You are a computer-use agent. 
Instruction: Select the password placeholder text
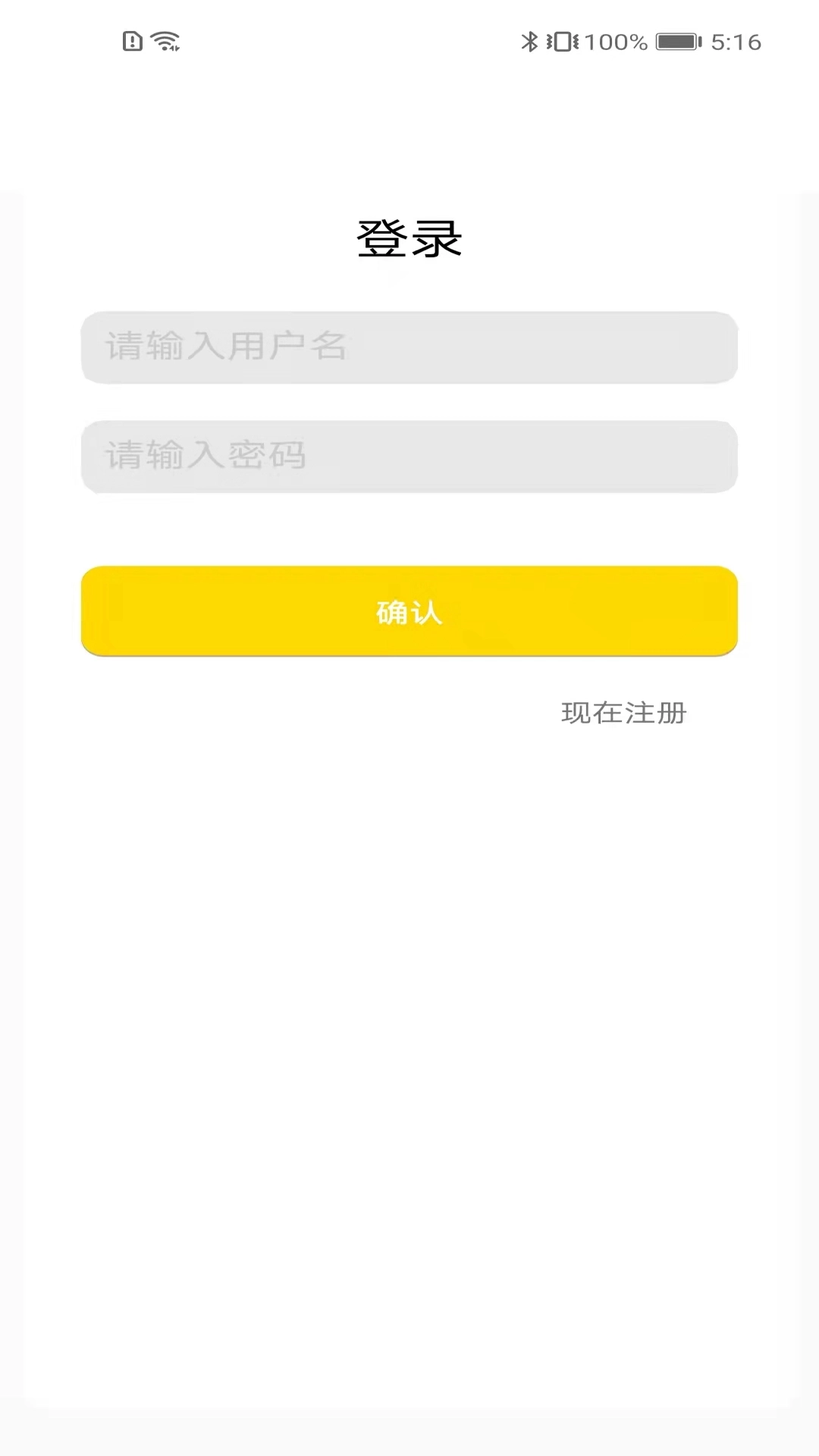pyautogui.click(x=206, y=457)
